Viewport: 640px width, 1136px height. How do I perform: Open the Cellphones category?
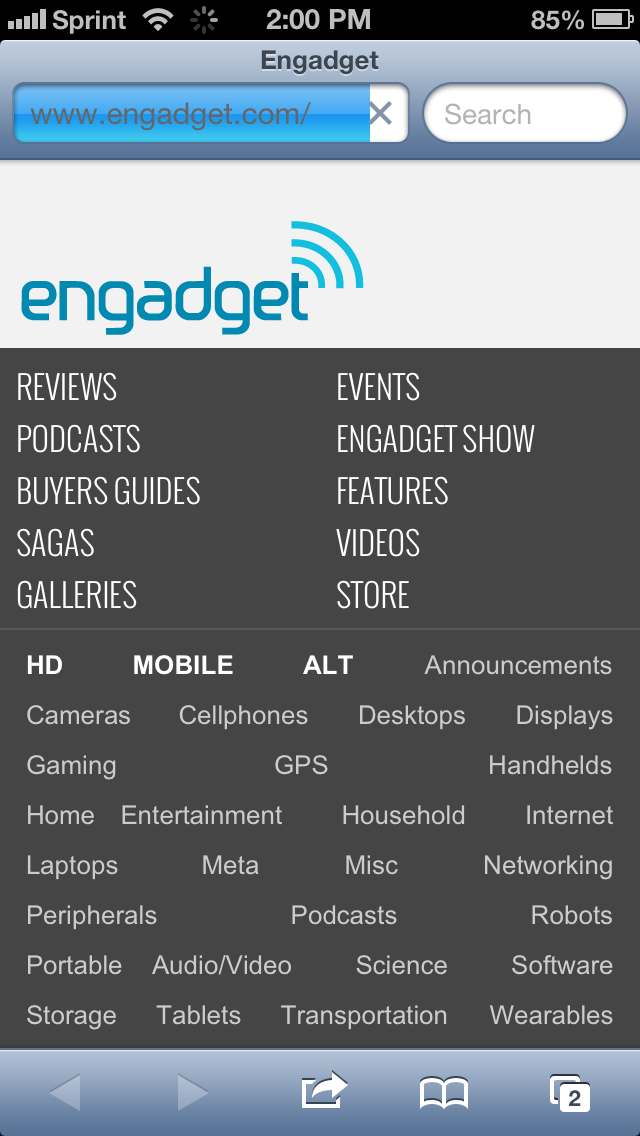tap(244, 716)
